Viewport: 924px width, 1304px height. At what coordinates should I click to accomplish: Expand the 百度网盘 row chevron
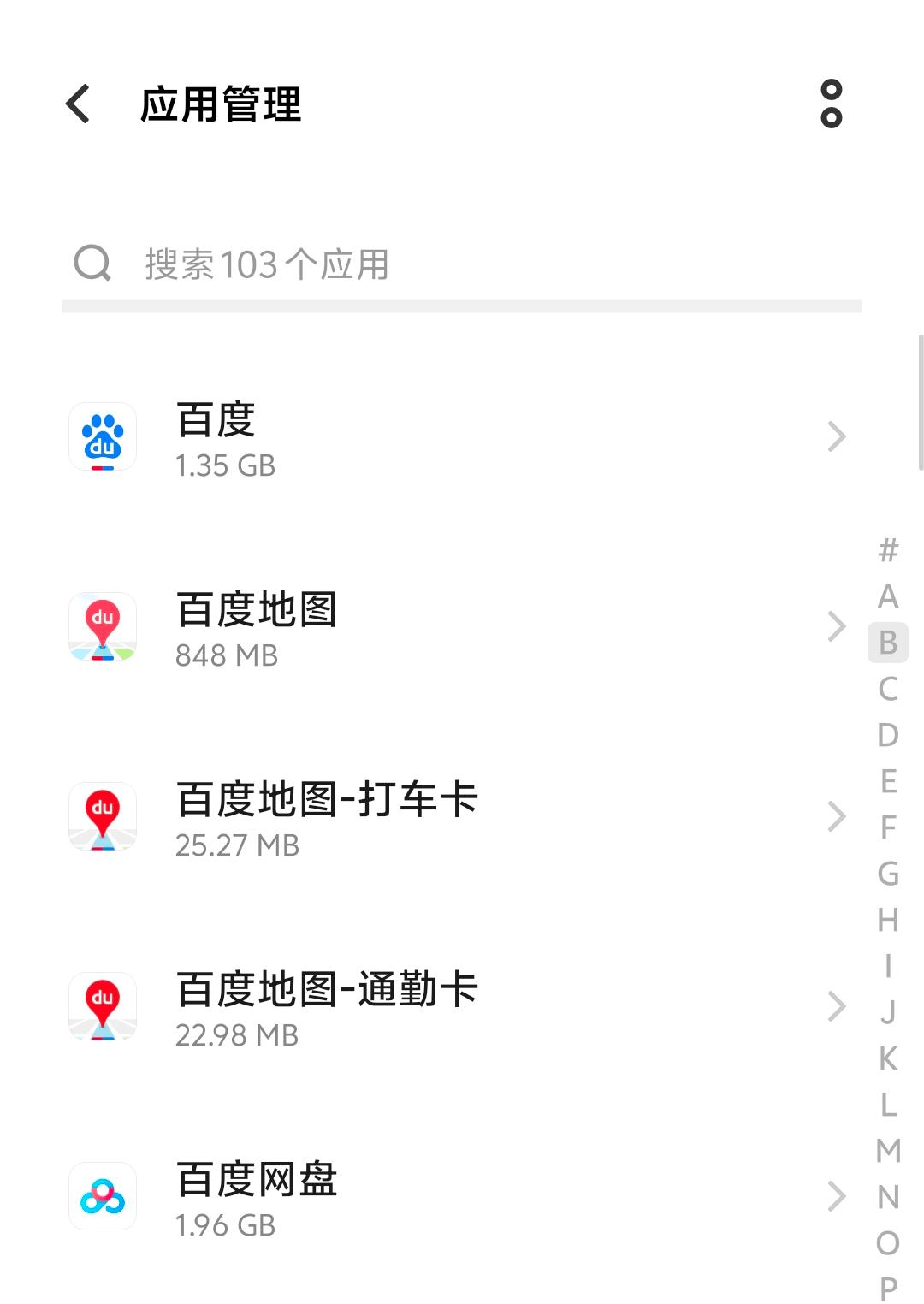click(836, 1196)
